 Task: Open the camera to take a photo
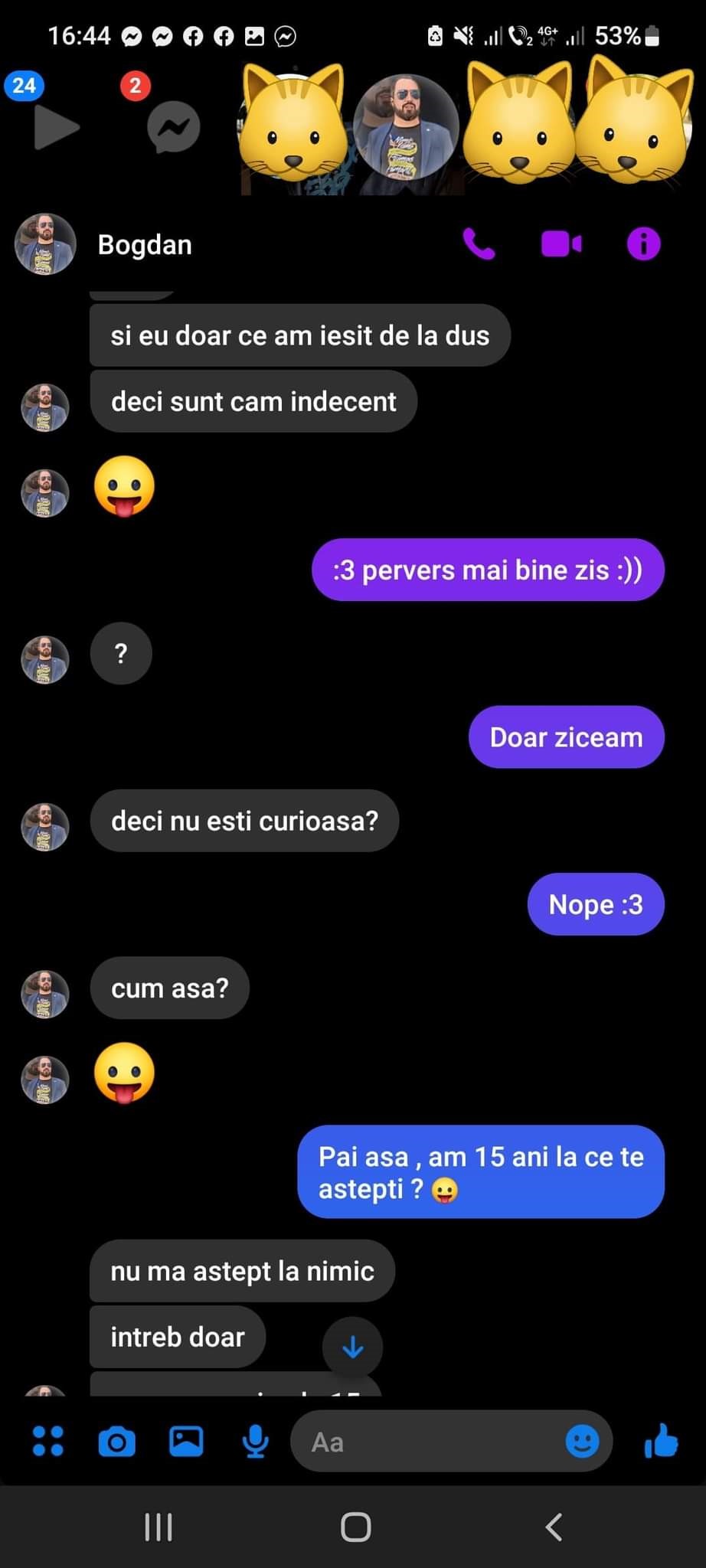click(x=116, y=1442)
